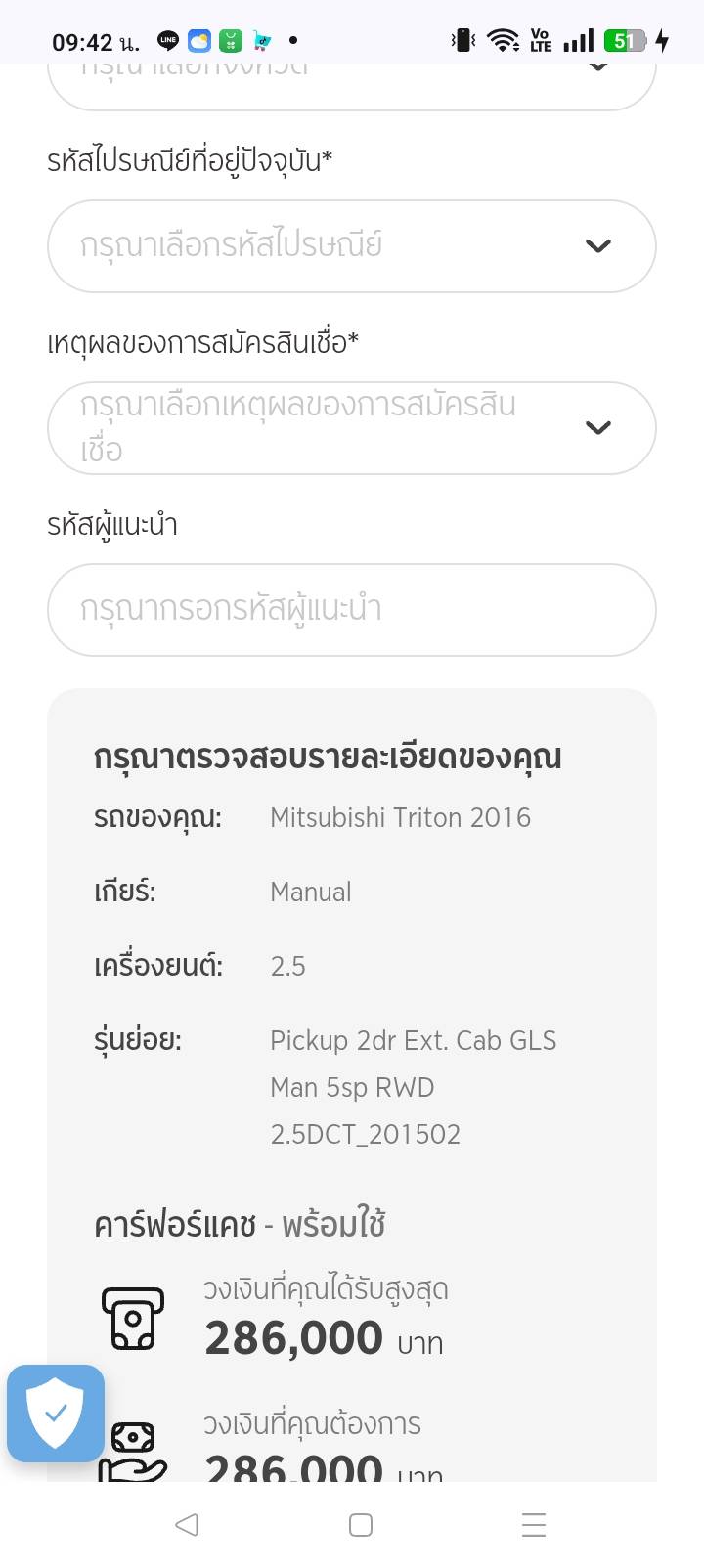
Task: Open the blue security shield button
Action: 56,1414
